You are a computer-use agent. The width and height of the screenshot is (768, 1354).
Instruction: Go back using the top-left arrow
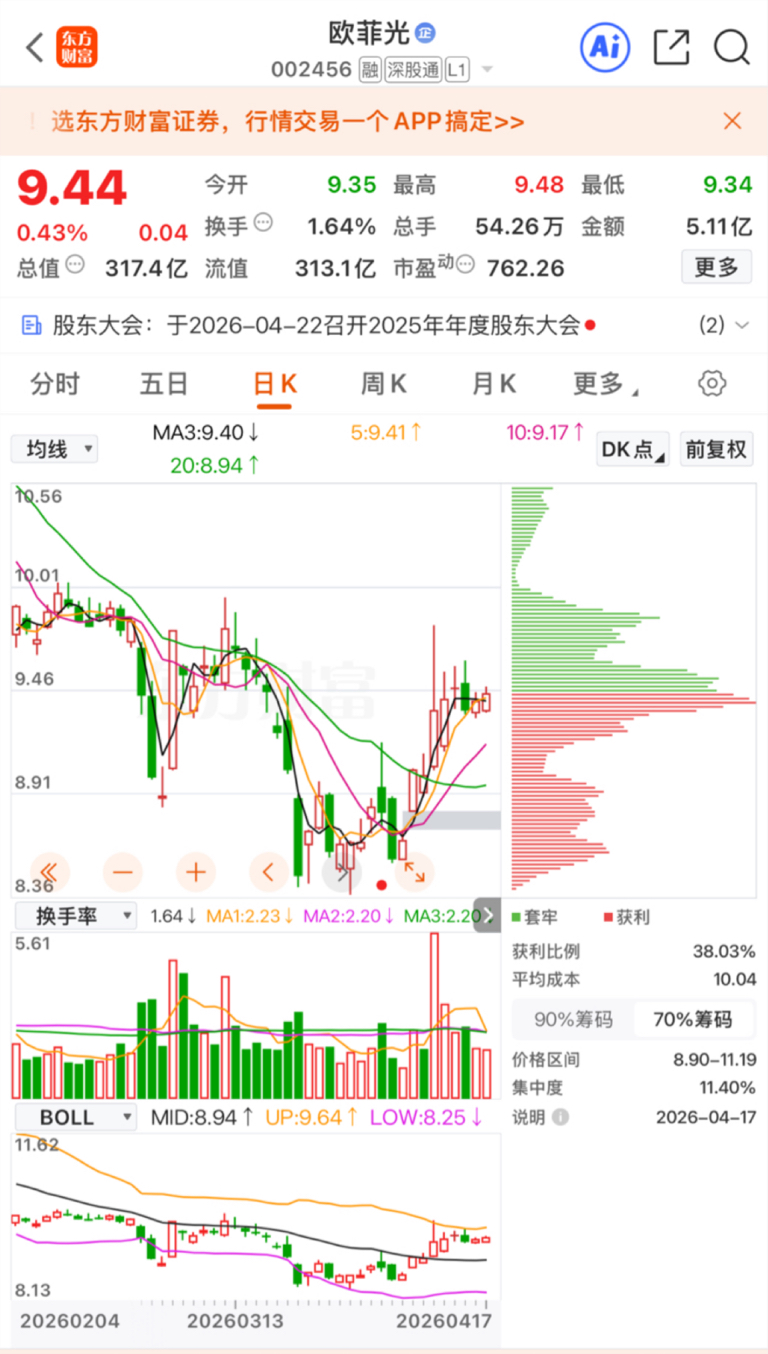tap(35, 46)
